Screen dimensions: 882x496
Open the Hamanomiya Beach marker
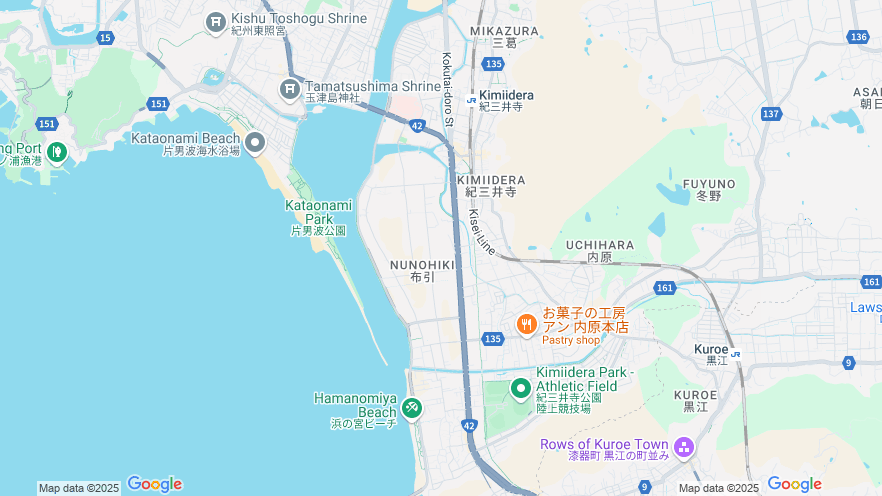[x=412, y=407]
